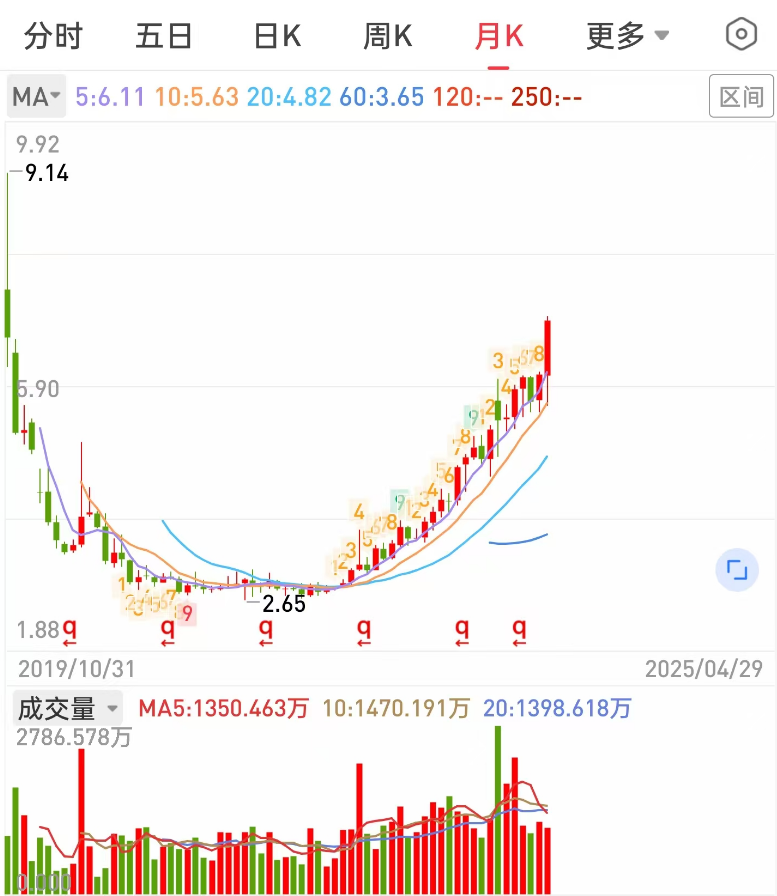Toggle the MA5 legend showing 5:6.11

tap(110, 96)
